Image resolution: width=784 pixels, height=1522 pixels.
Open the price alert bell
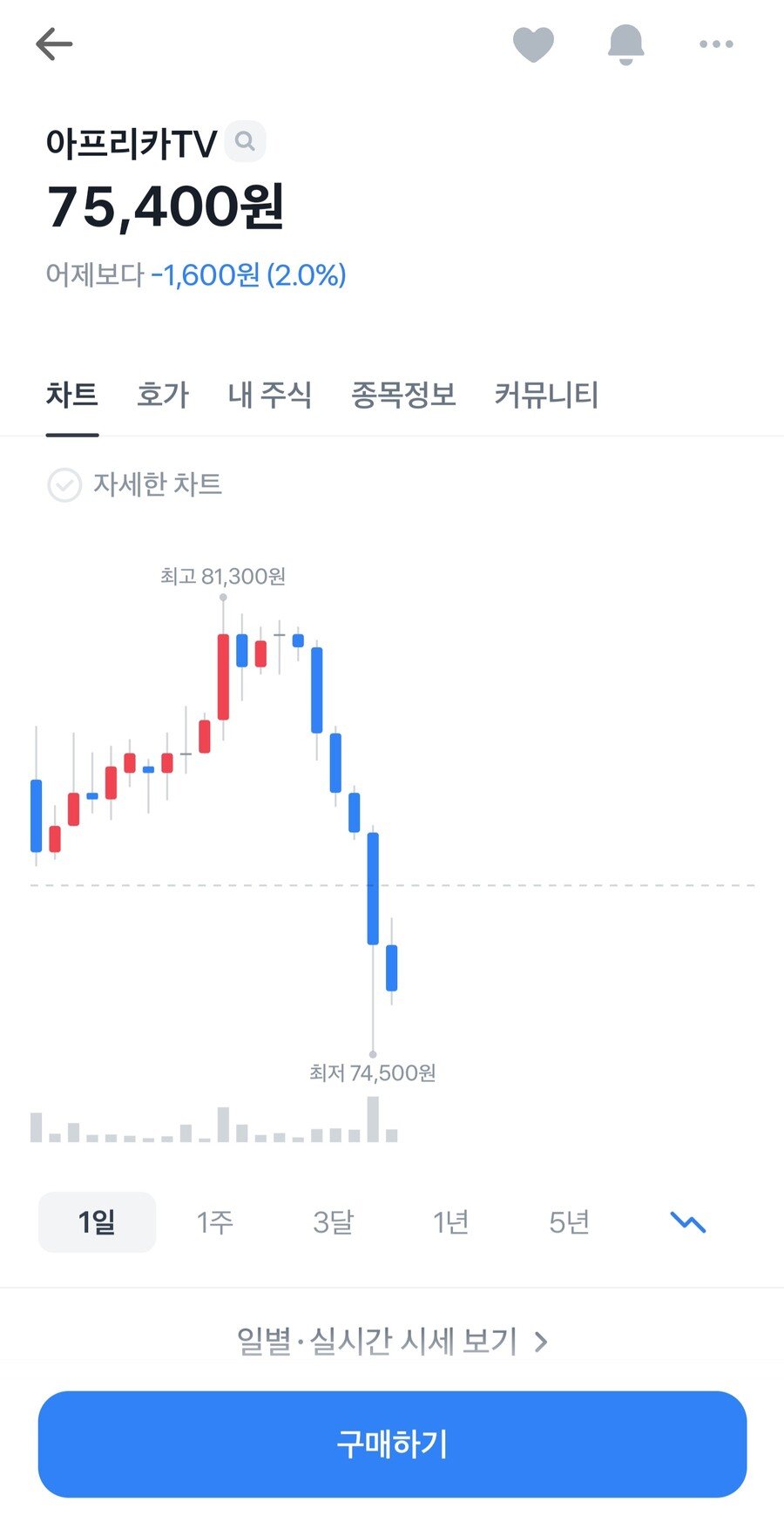click(x=625, y=44)
